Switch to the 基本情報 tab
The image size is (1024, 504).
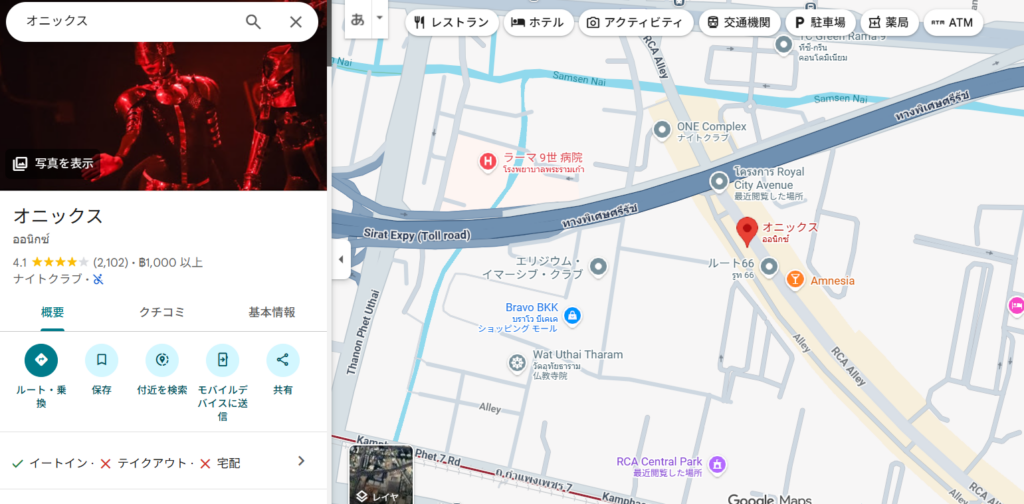point(271,312)
